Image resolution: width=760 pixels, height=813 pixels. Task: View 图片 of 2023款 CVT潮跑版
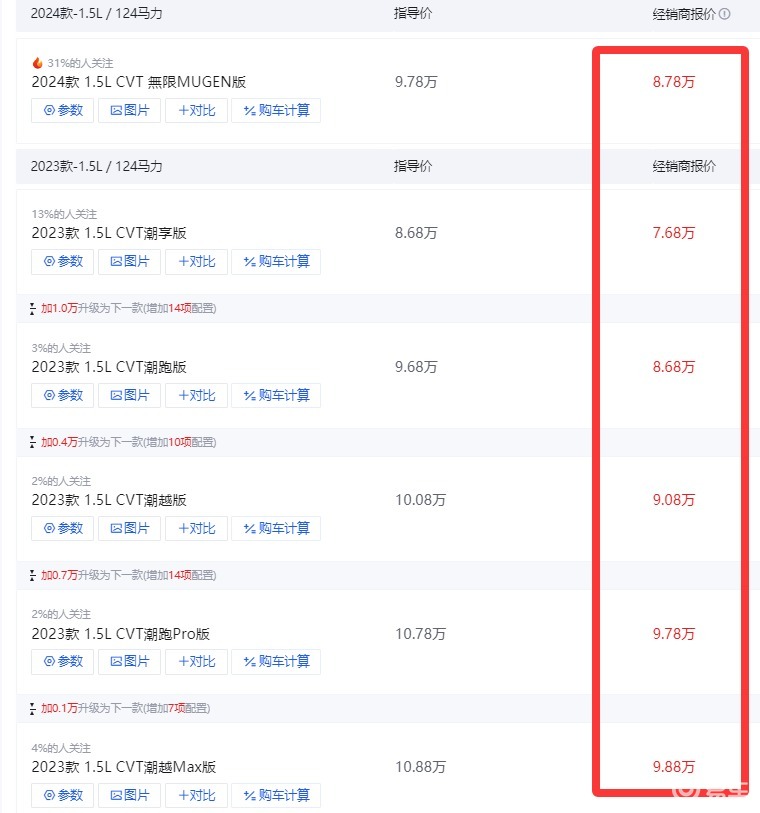pyautogui.click(x=129, y=395)
